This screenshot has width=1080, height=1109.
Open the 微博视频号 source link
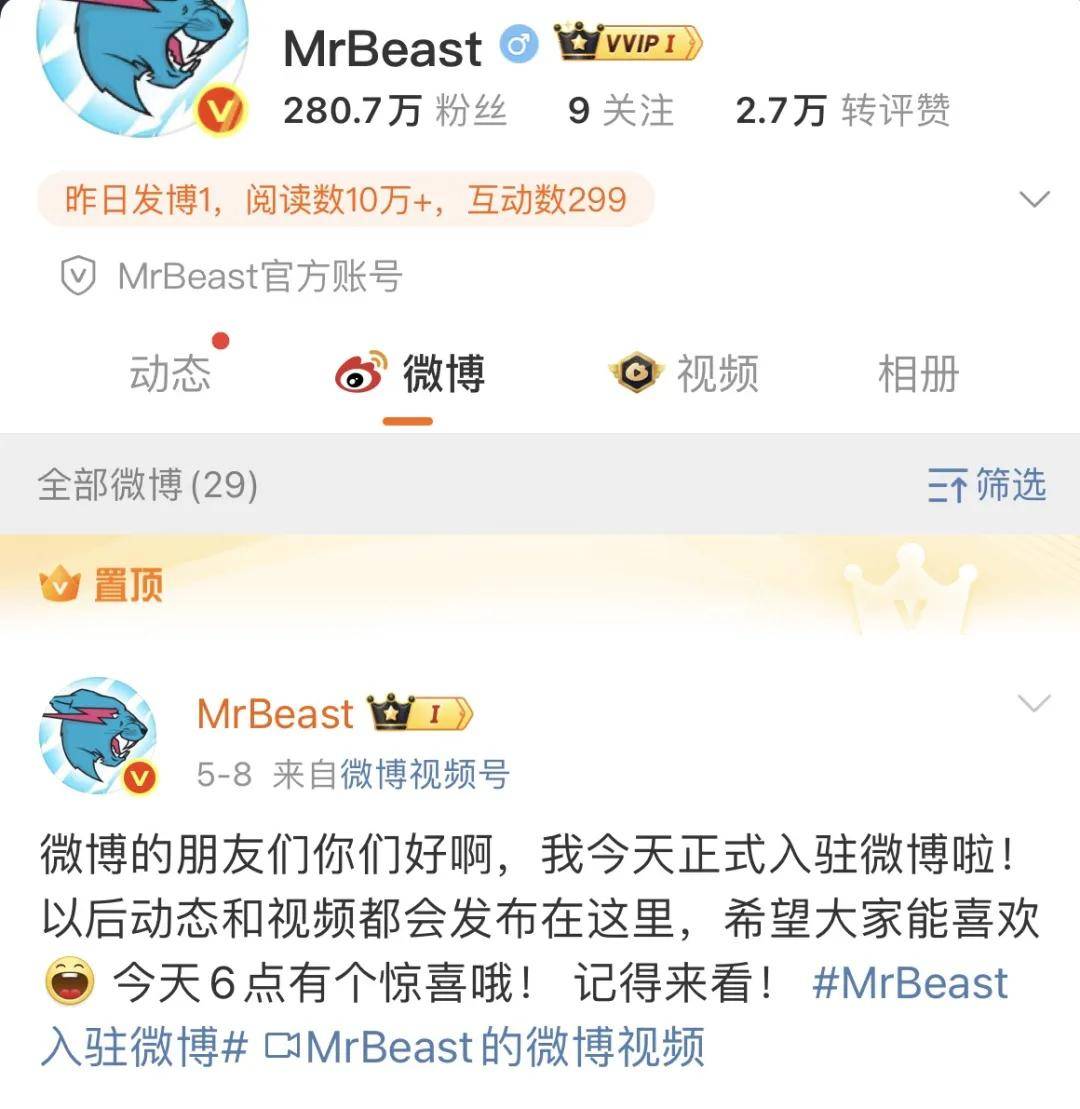[x=424, y=774]
